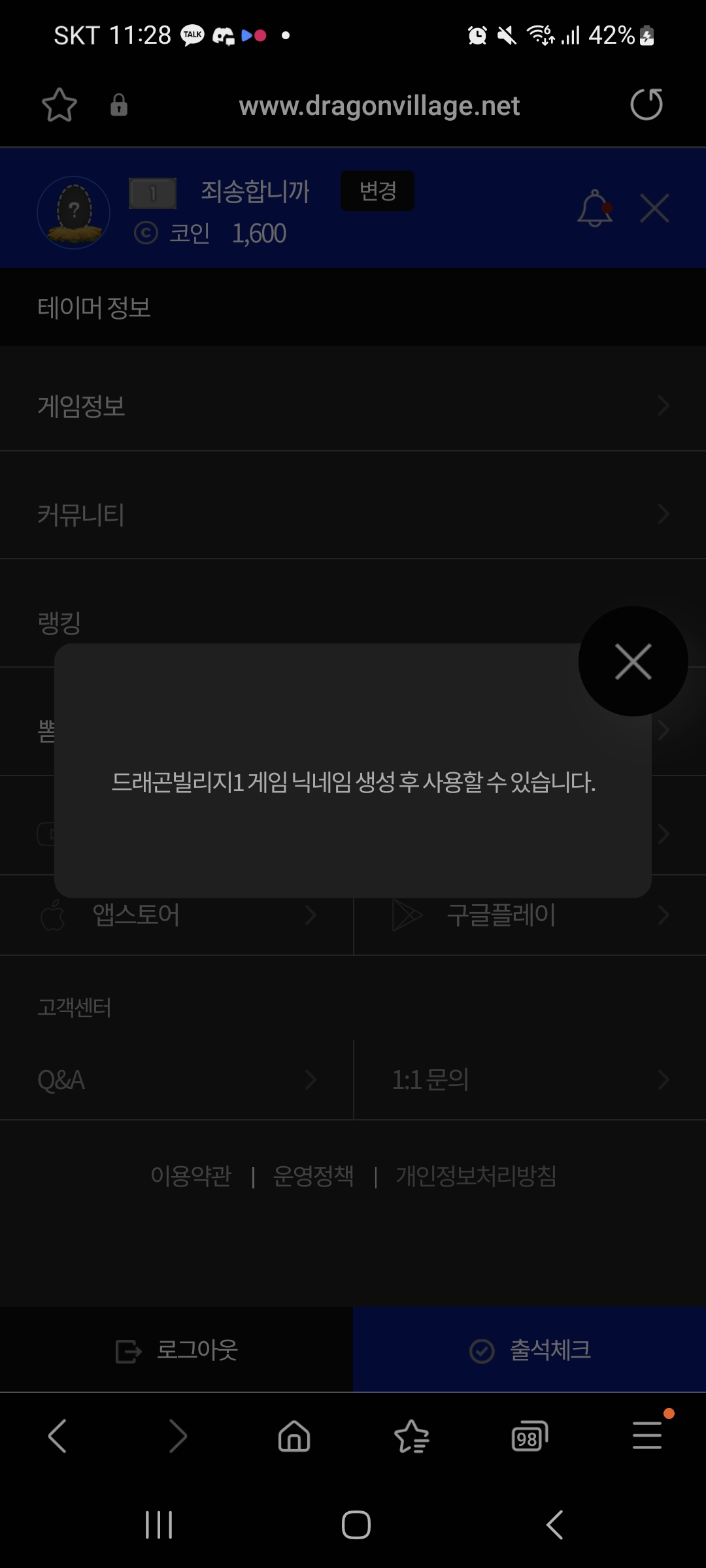Open 운영정책 policy link

pyautogui.click(x=314, y=1176)
